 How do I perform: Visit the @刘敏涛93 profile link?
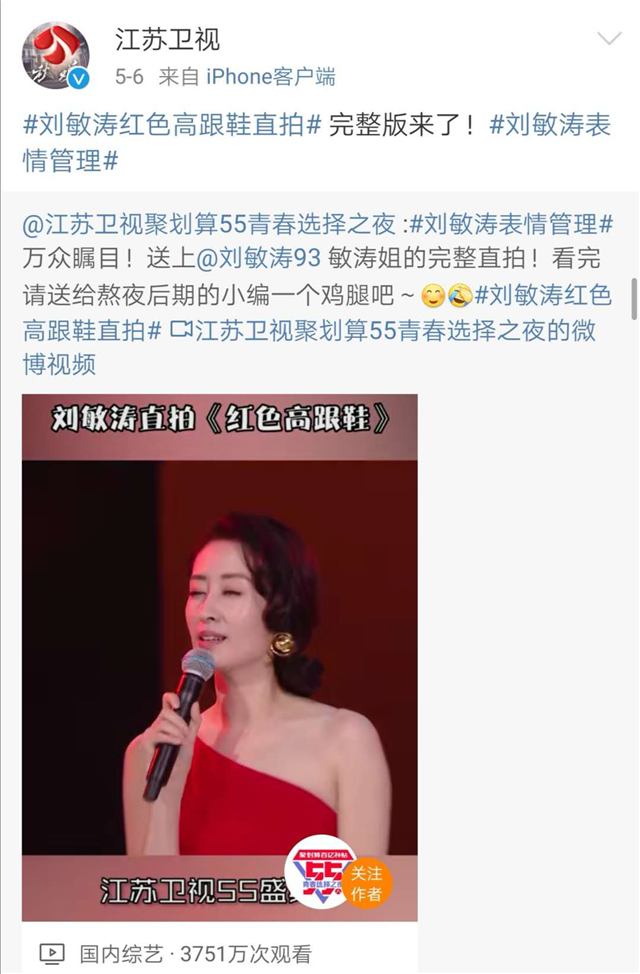click(x=257, y=259)
